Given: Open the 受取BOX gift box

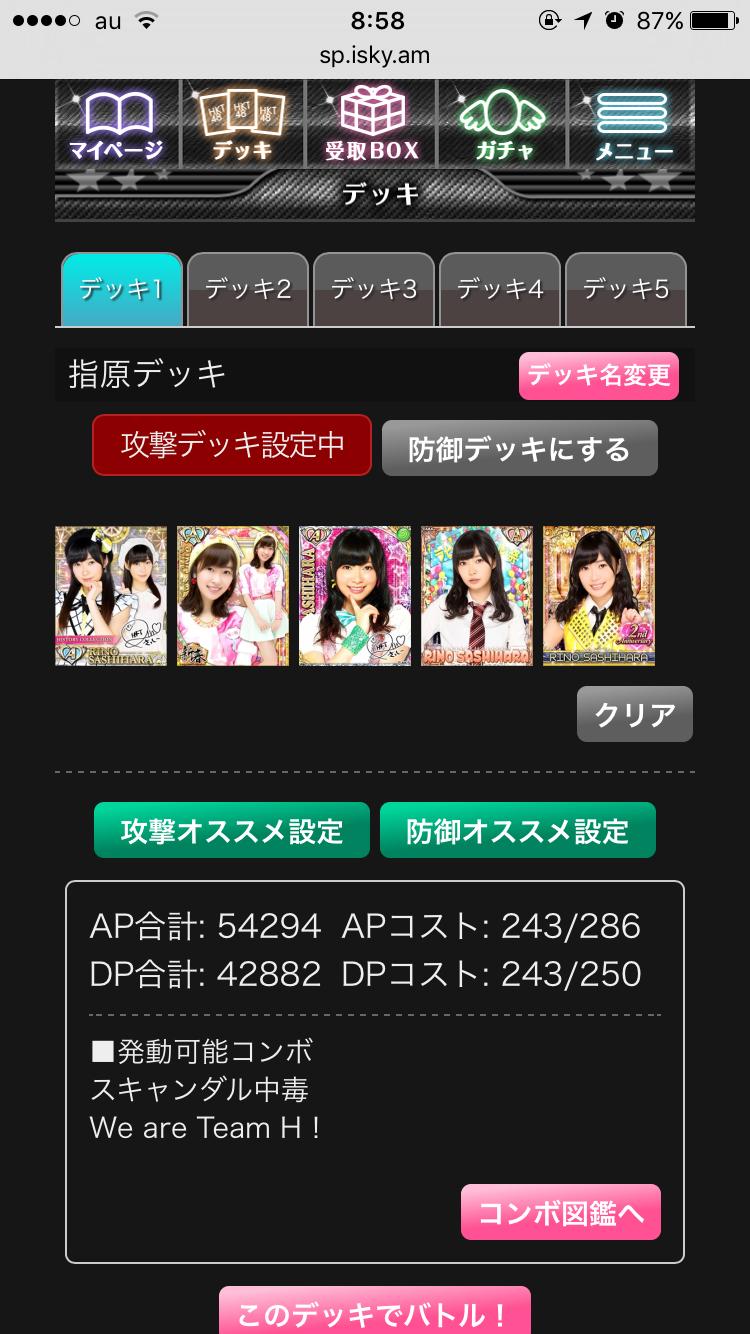Looking at the screenshot, I should pos(371,126).
